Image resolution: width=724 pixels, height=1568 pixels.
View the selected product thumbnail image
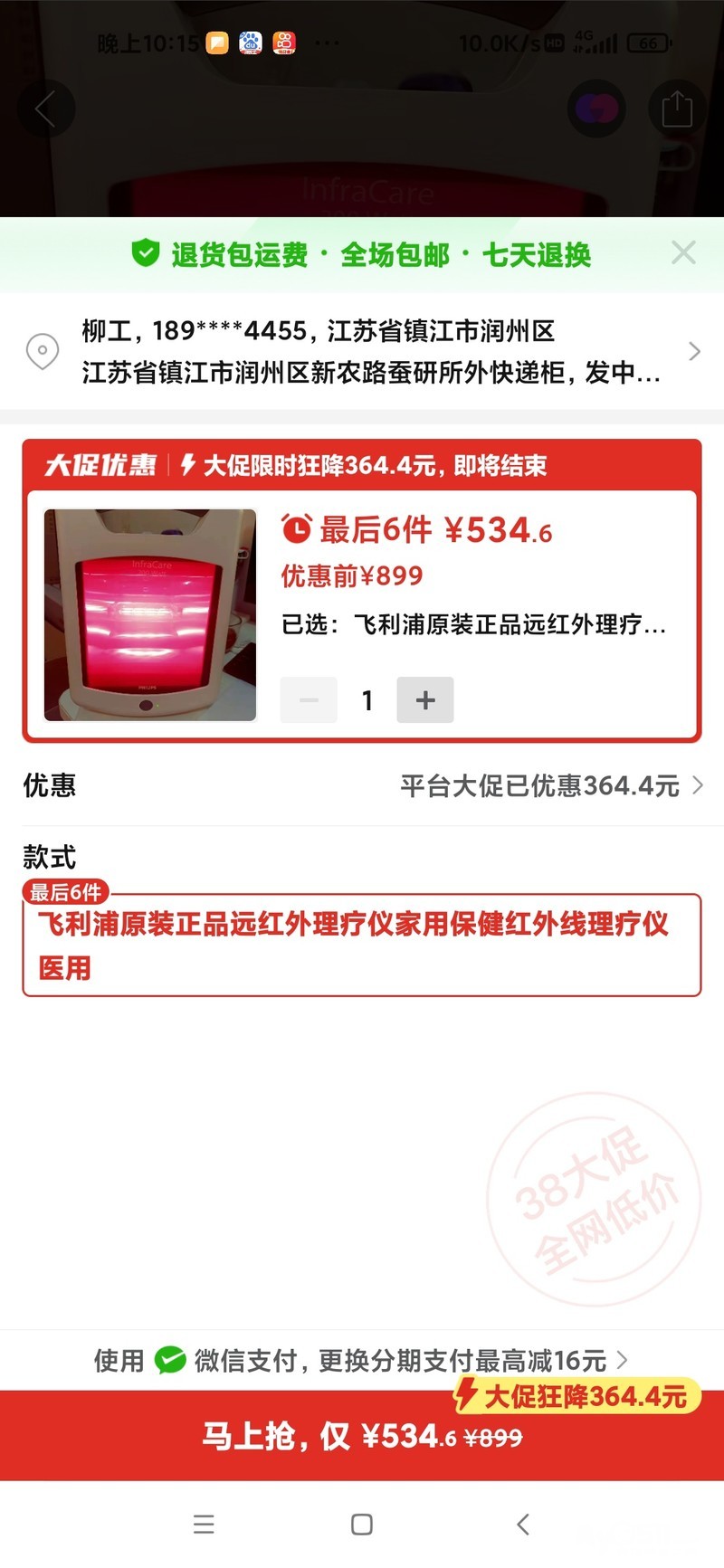(x=150, y=615)
